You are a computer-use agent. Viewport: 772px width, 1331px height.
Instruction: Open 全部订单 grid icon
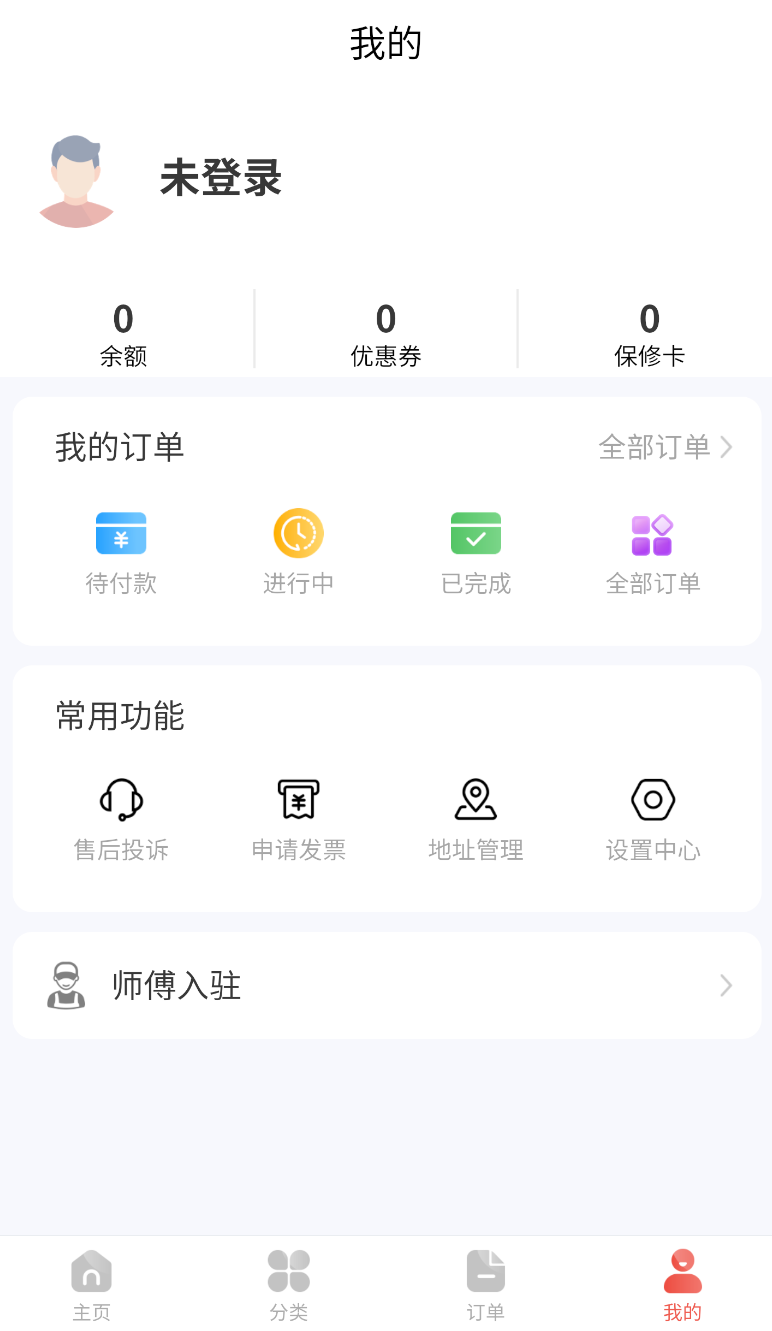click(652, 551)
